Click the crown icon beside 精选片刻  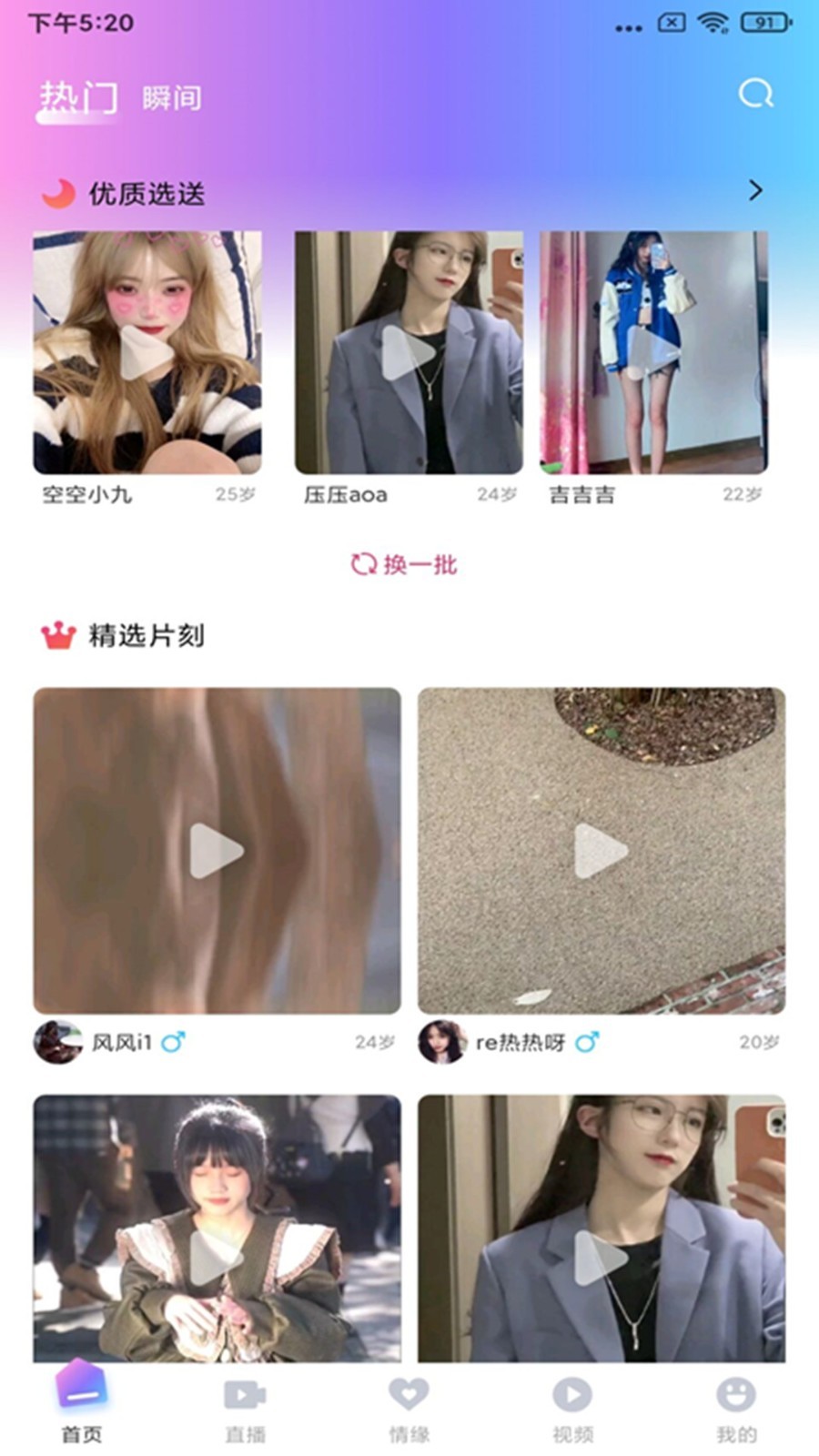(x=56, y=634)
